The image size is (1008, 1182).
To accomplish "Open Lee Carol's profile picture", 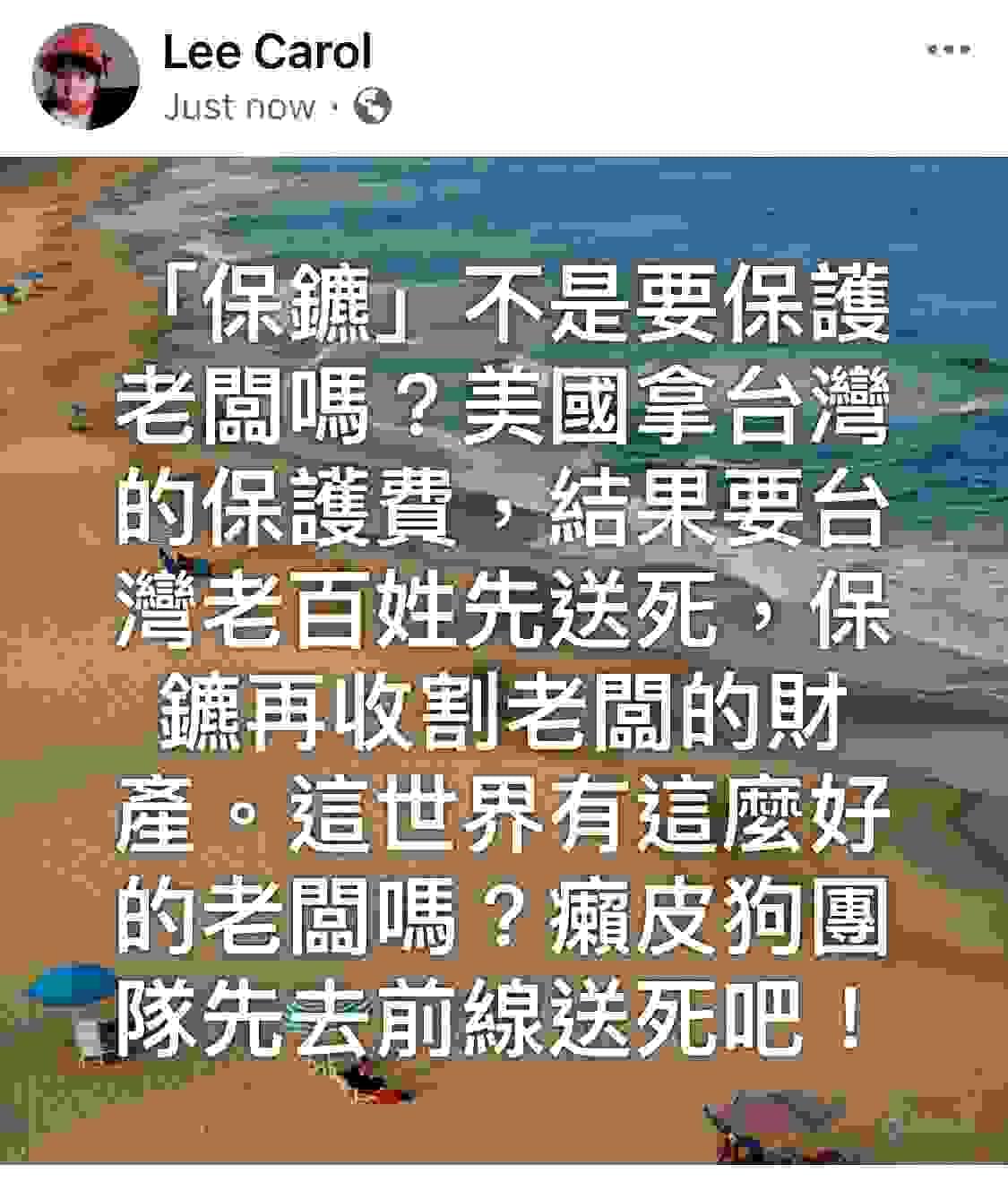I will 86,75.
